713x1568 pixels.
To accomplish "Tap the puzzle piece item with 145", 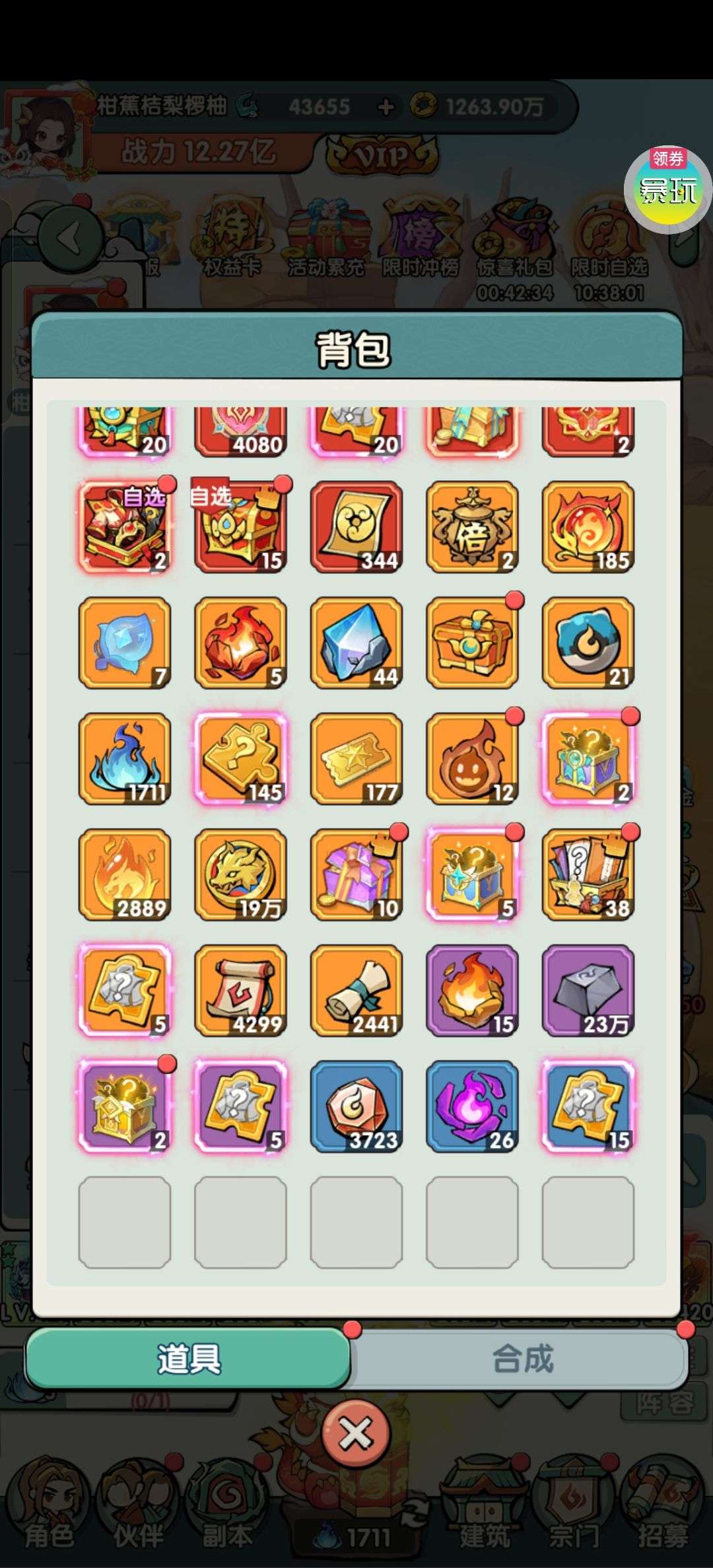I will pyautogui.click(x=240, y=758).
